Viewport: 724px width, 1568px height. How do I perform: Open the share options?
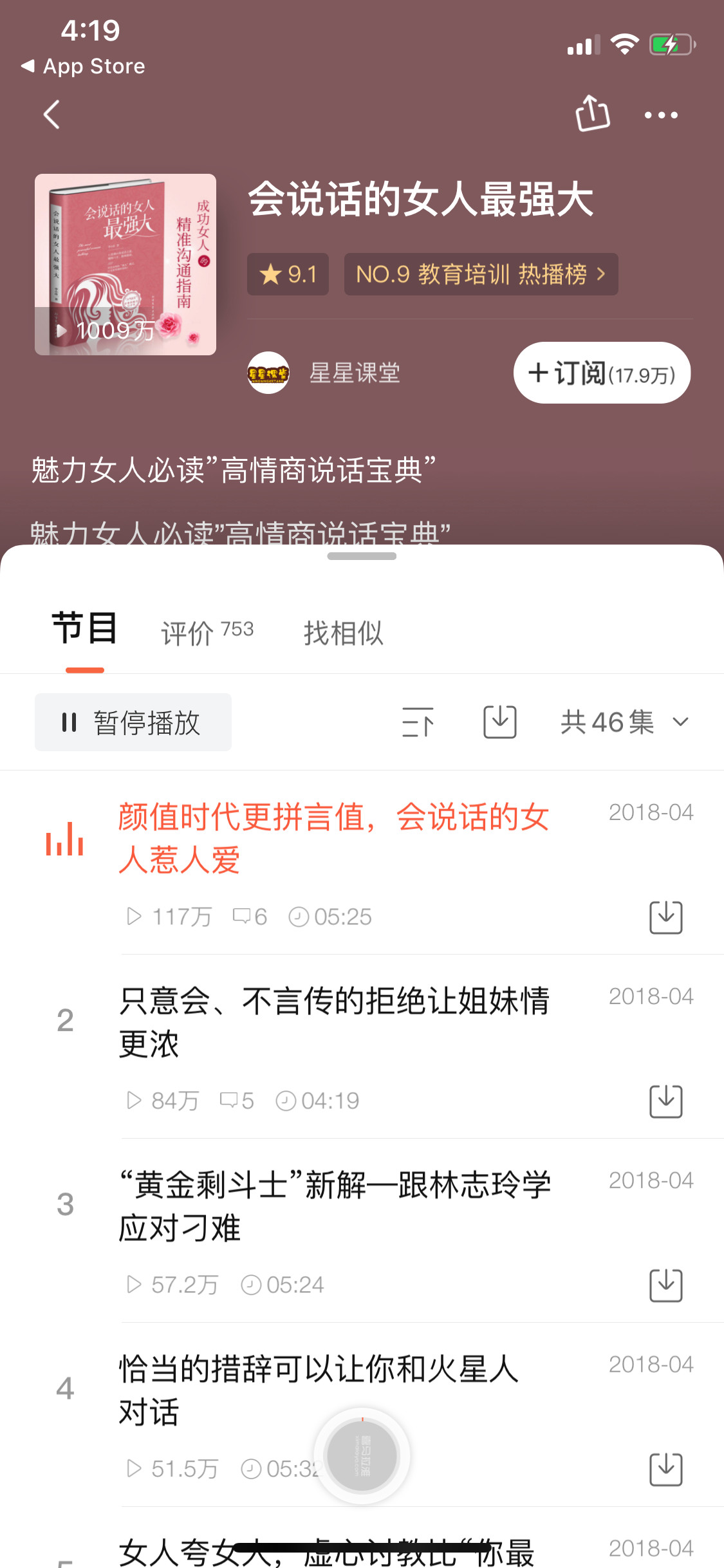click(x=592, y=114)
